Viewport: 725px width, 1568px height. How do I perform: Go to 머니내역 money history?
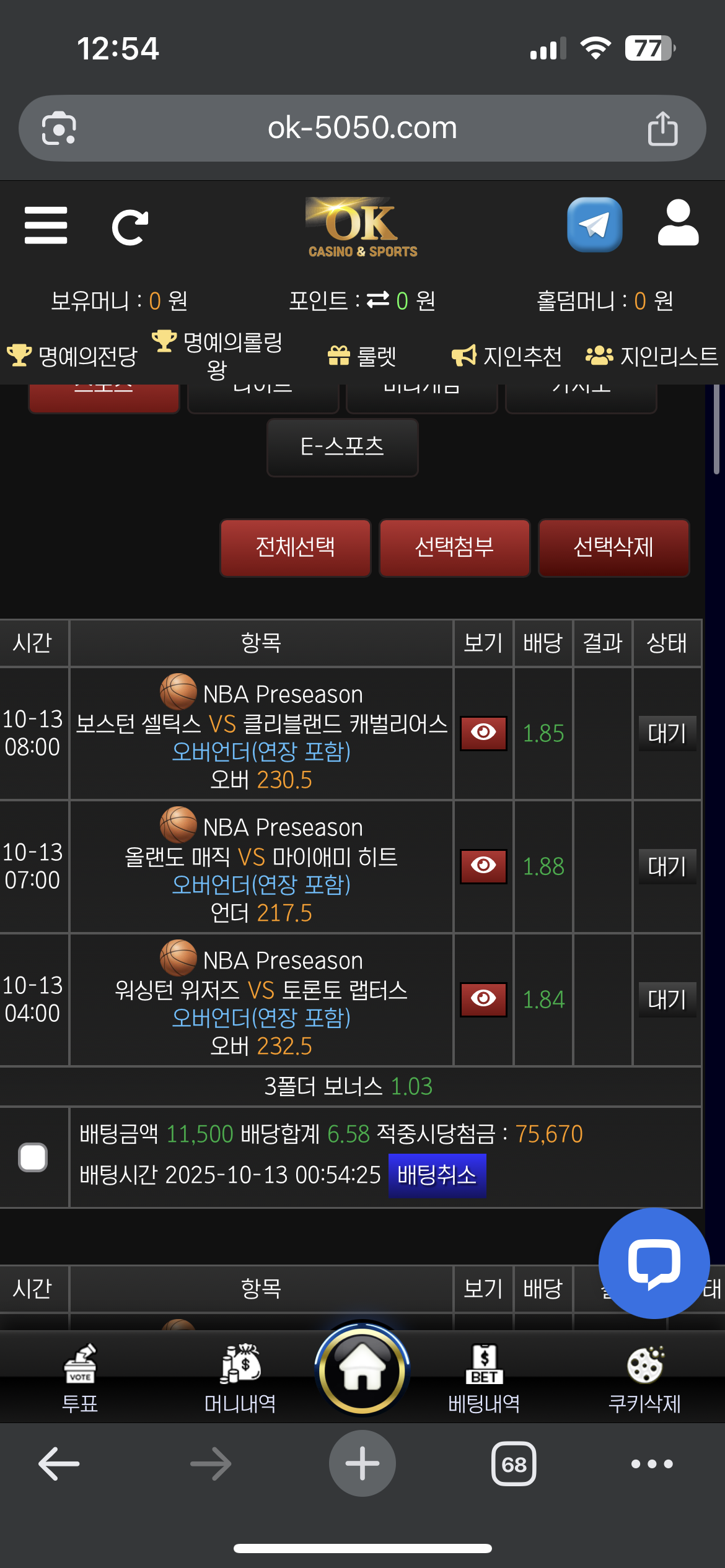coord(240,1379)
